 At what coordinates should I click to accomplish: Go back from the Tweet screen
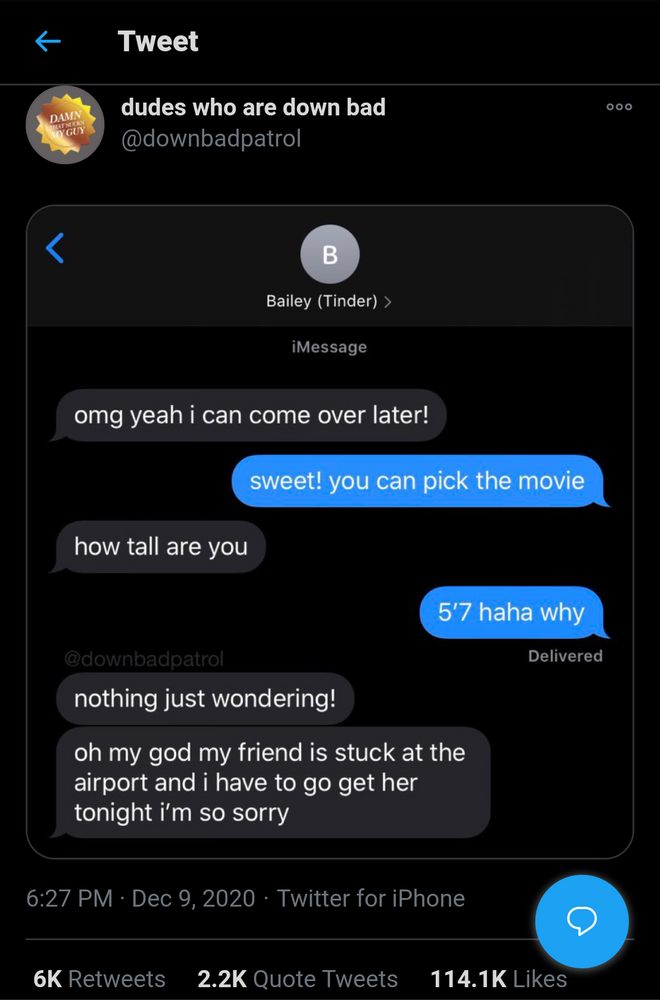tap(47, 41)
